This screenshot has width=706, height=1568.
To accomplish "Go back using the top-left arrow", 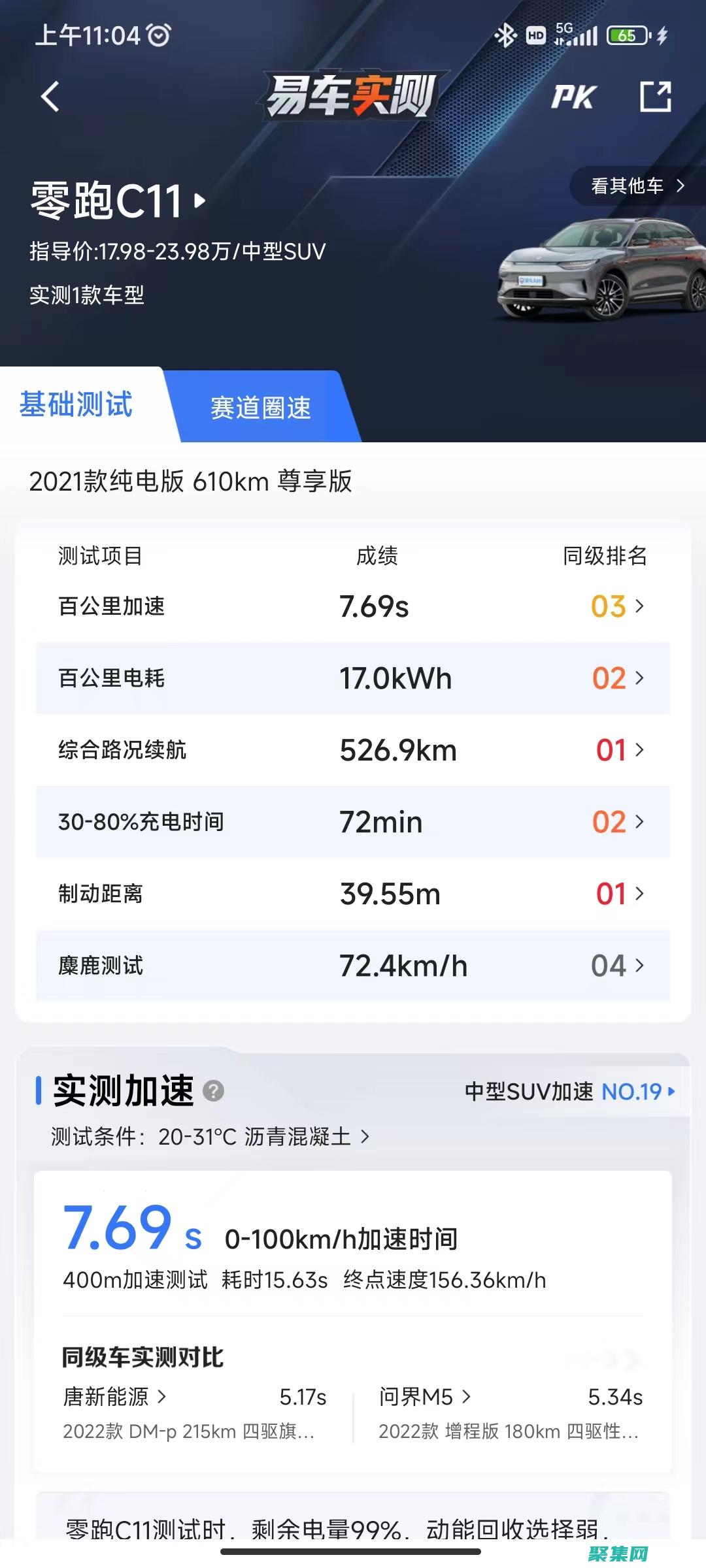I will pos(50,97).
